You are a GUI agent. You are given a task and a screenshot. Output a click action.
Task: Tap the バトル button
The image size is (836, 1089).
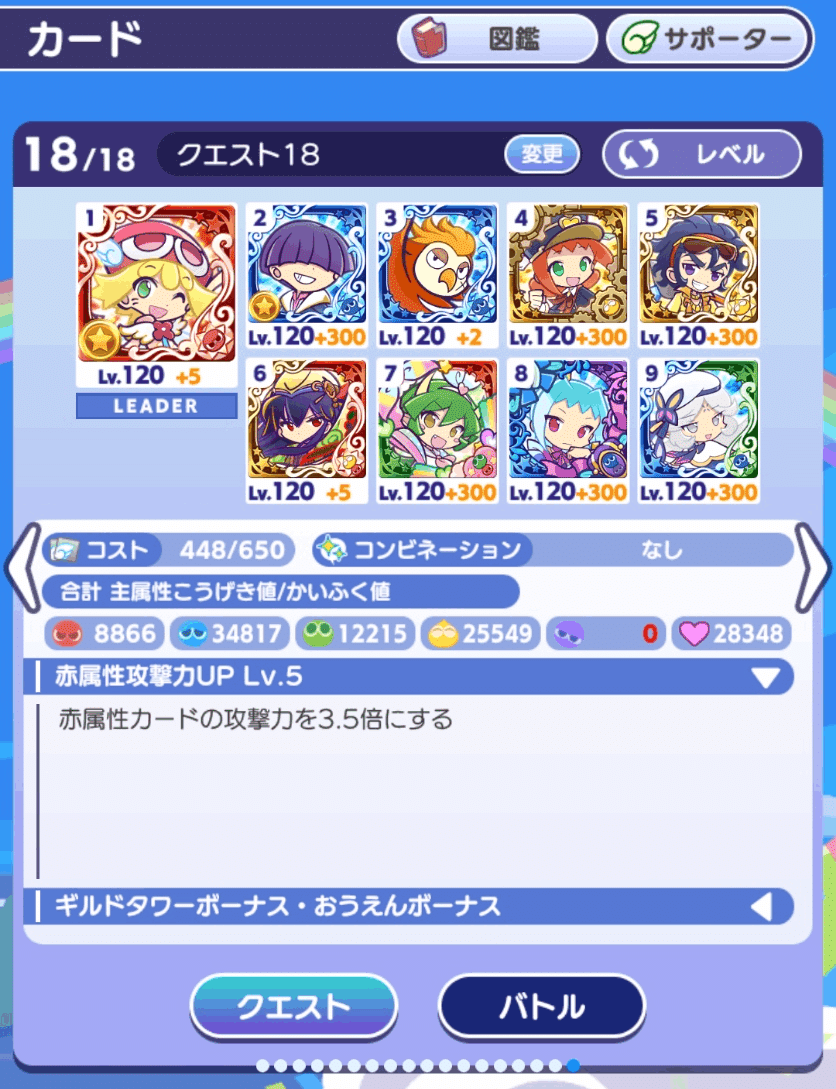click(x=541, y=1006)
